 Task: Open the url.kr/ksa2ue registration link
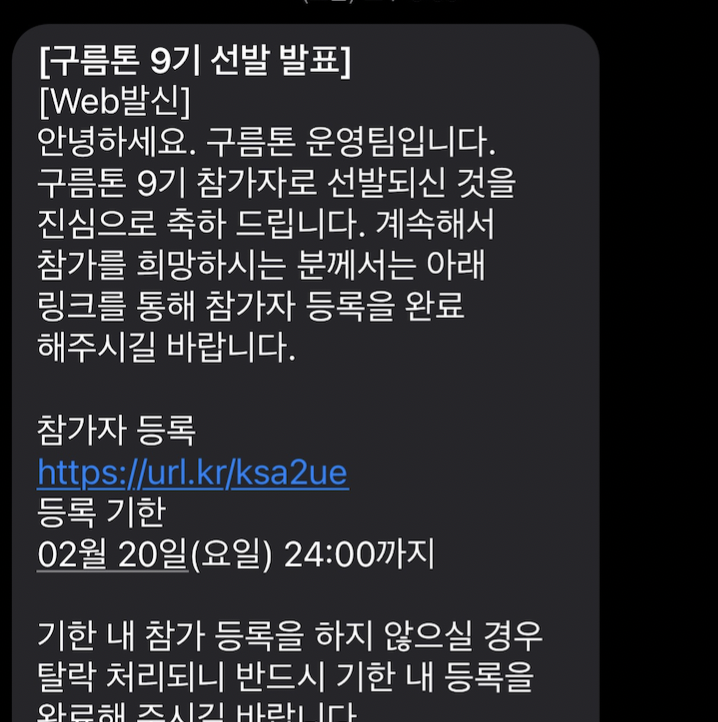(192, 472)
